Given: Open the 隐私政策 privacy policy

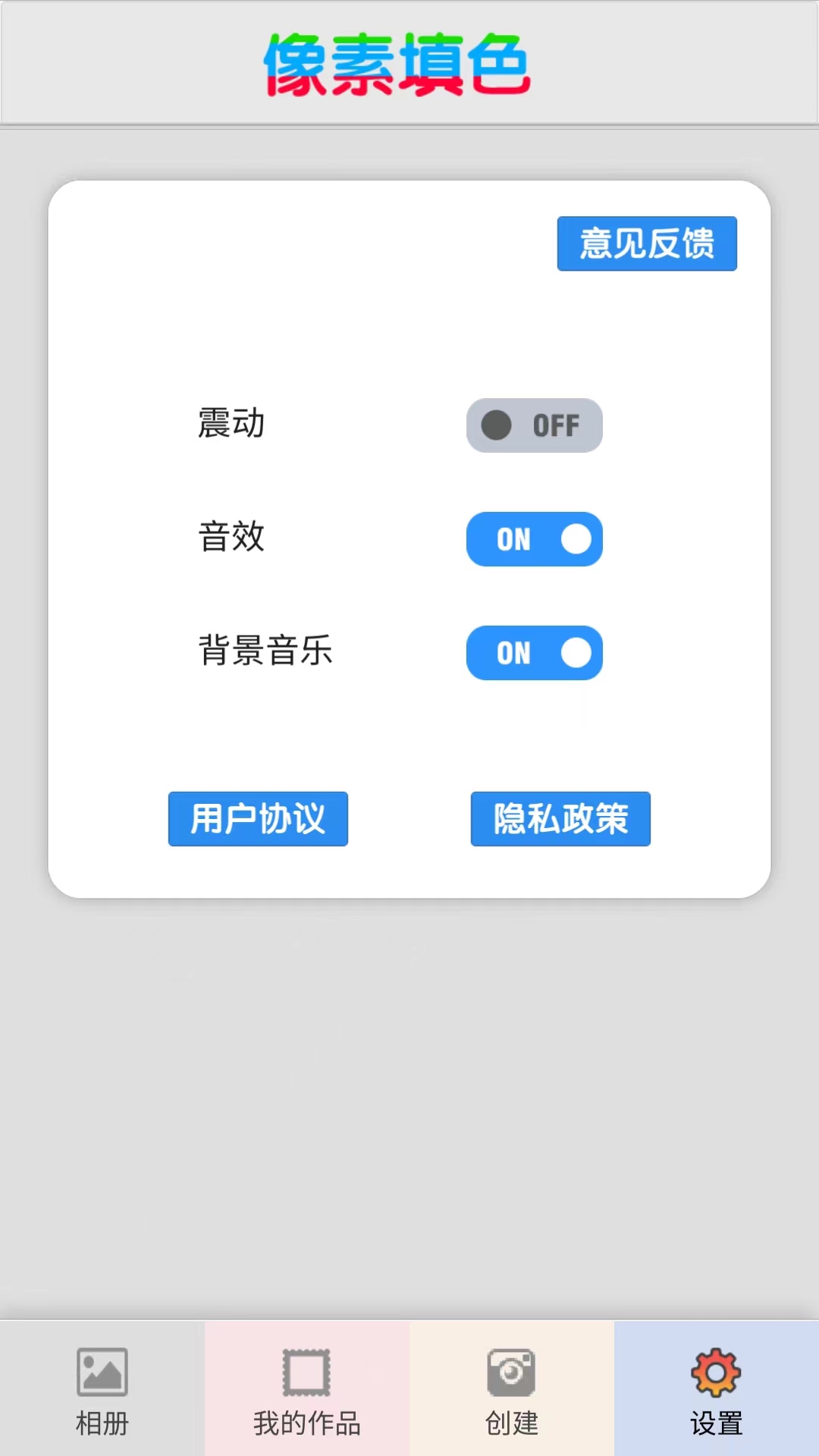Looking at the screenshot, I should (x=560, y=819).
